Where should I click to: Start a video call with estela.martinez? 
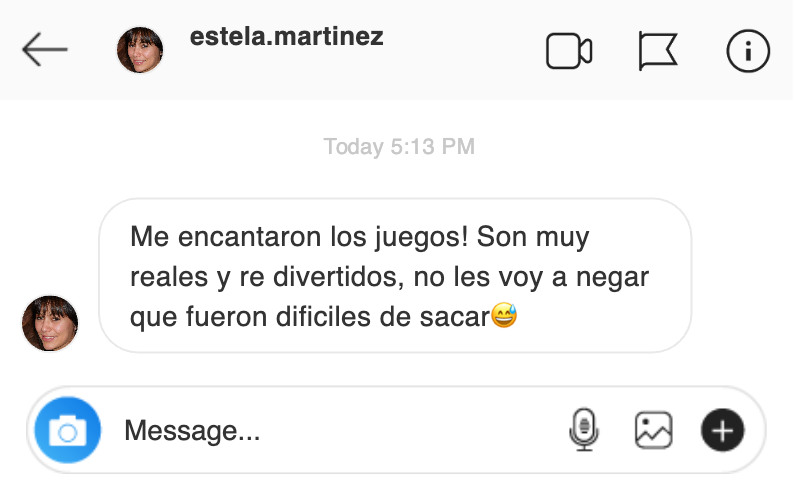569,51
